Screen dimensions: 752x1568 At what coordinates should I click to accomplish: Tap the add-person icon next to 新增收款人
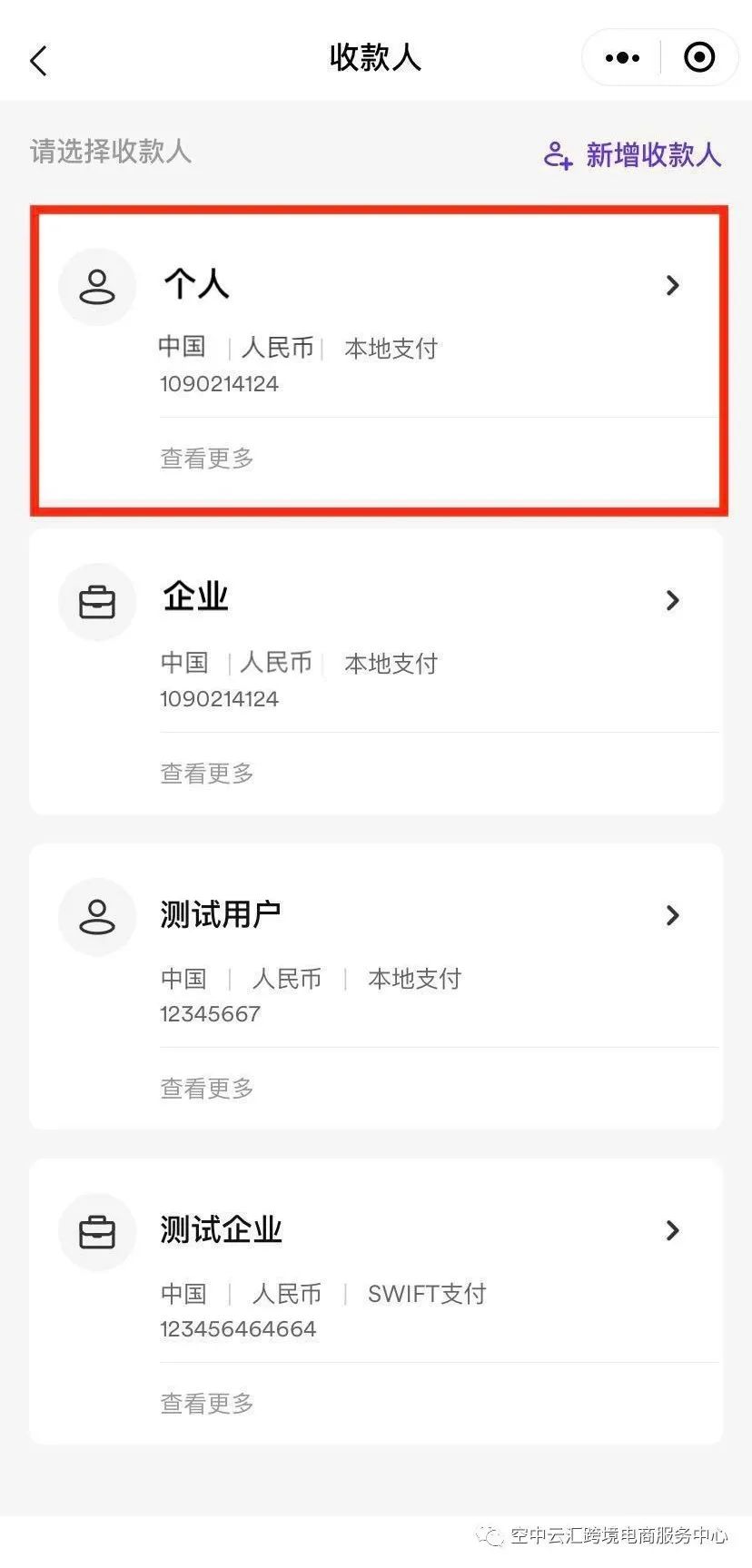[556, 155]
